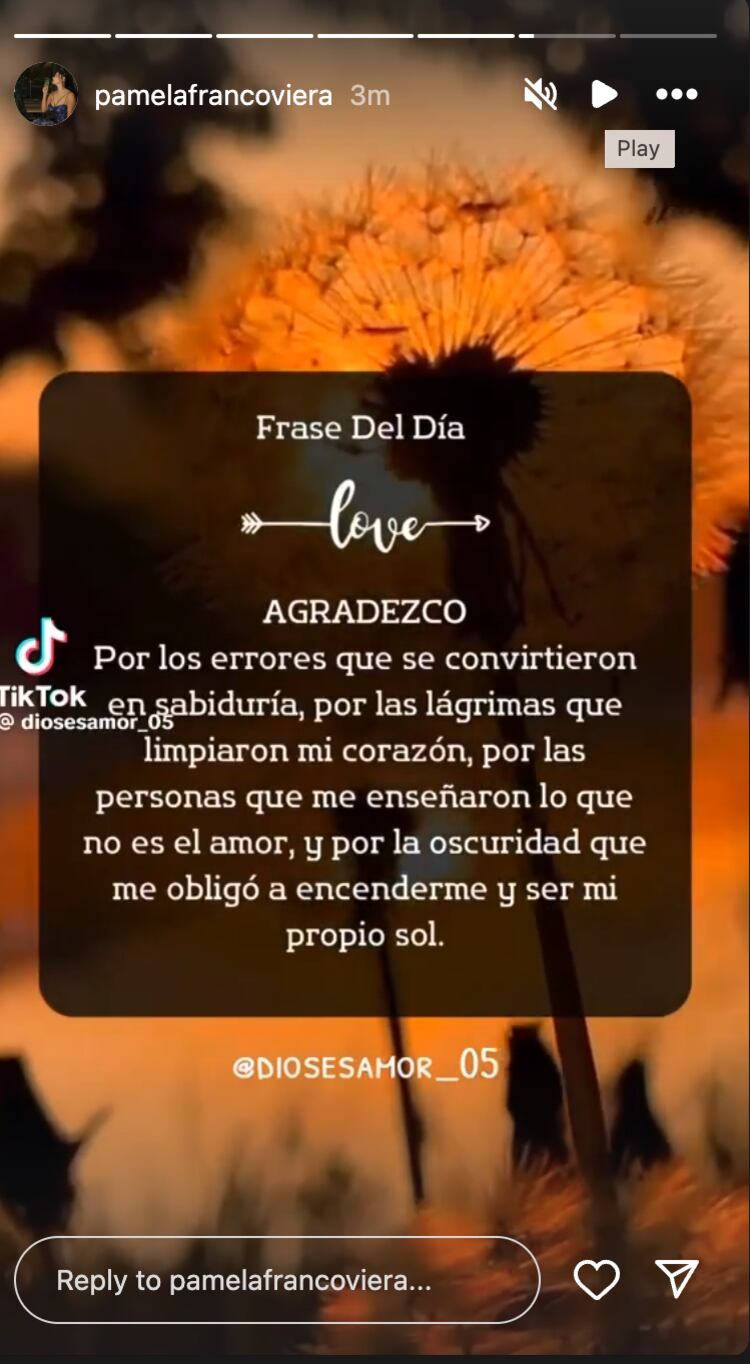The height and width of the screenshot is (1364, 750).
Task: Resume the story with the Play icon
Action: pos(602,93)
